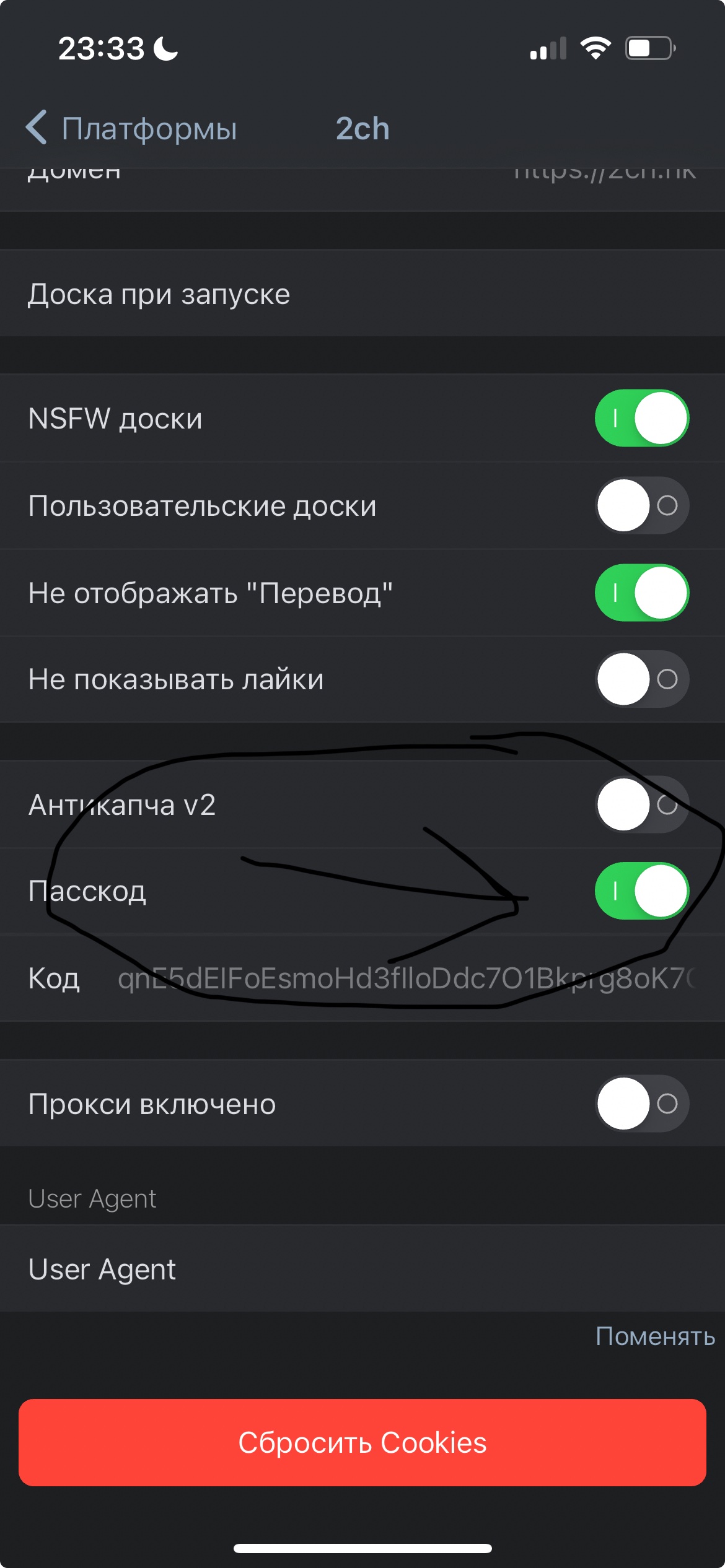
Task: Tap the User Agent input field
Action: pos(362,1270)
